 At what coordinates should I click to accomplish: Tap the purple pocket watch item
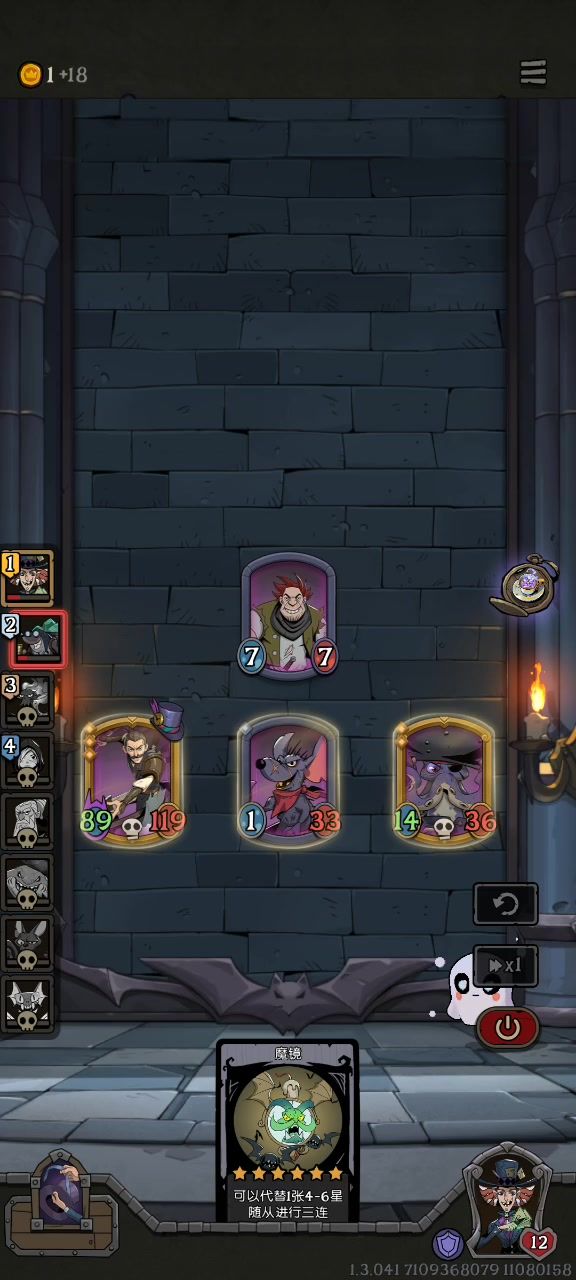528,587
